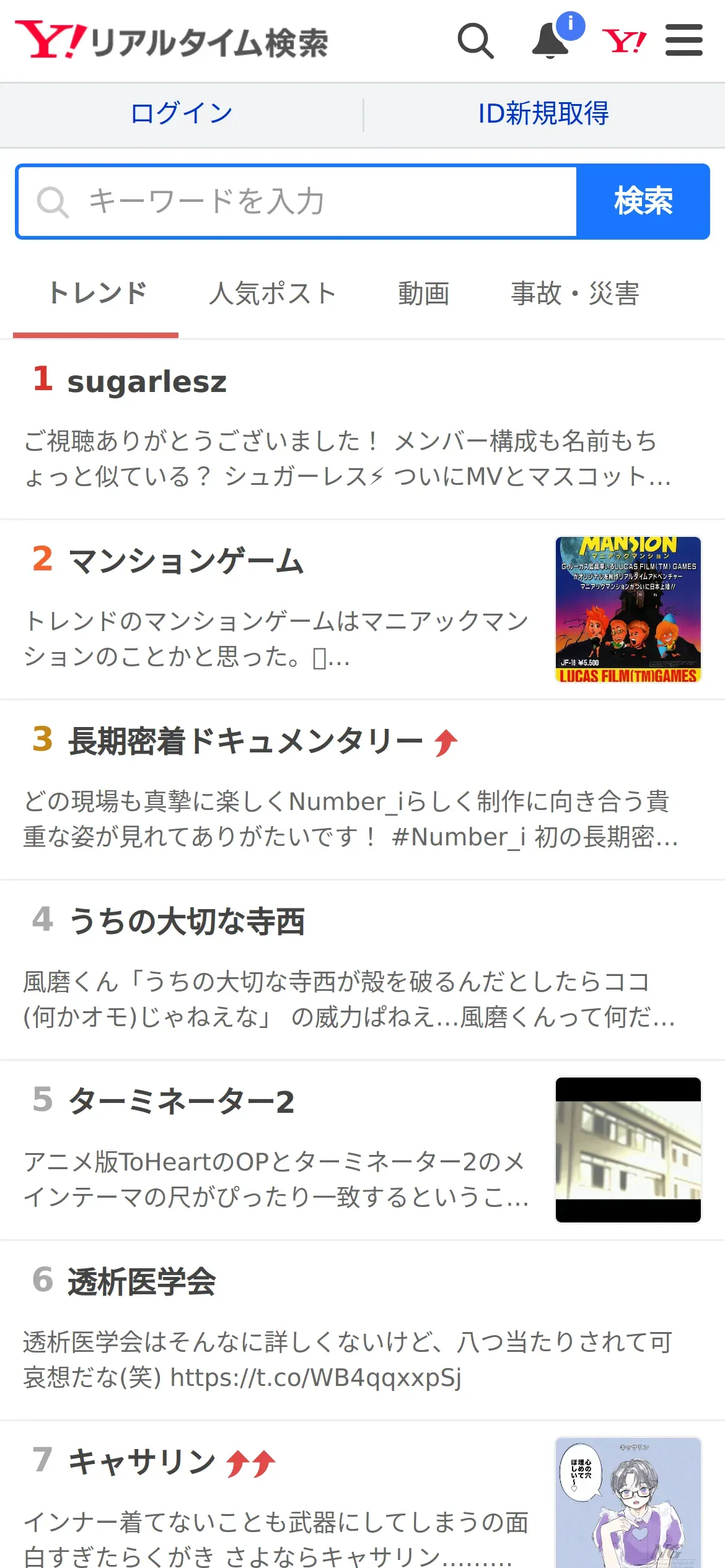This screenshot has width=725, height=1568.
Task: Open trend 5 ターミネーター2
Action: pos(181,1102)
